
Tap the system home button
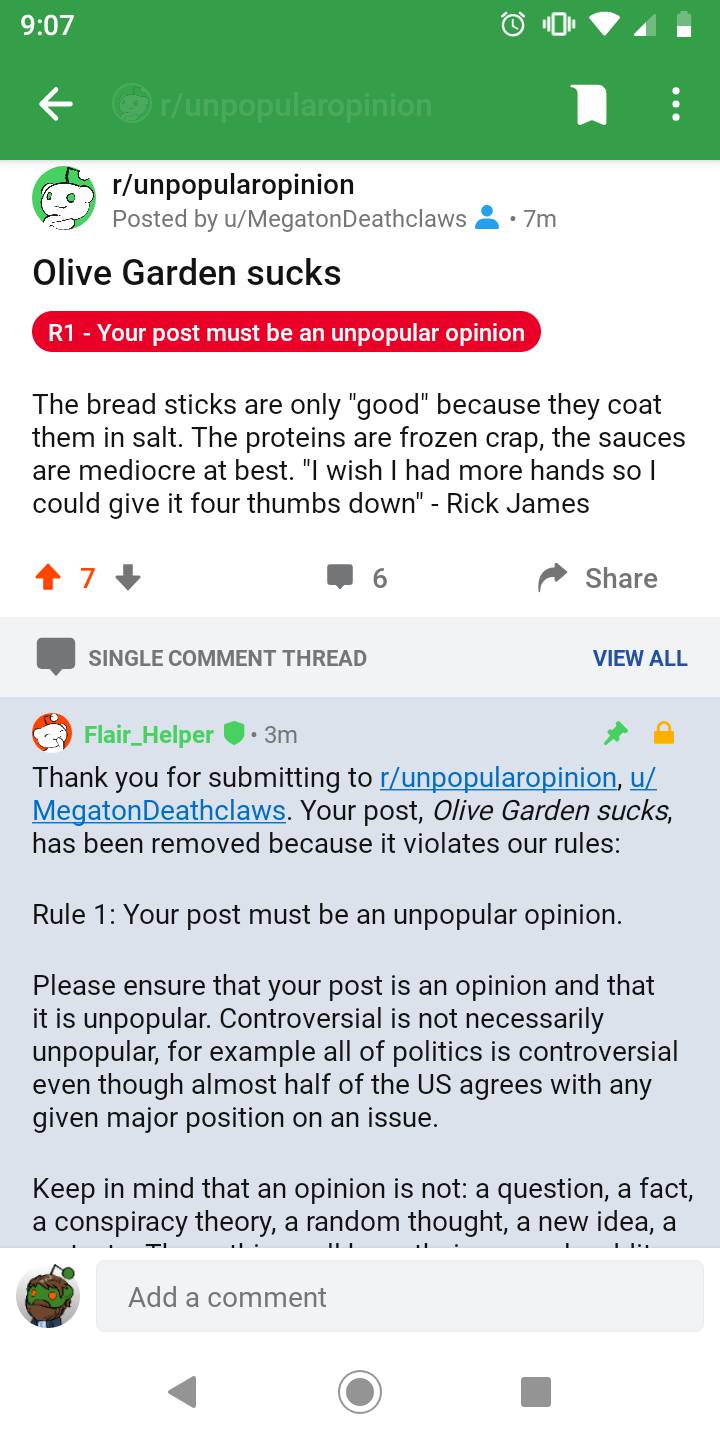360,1391
